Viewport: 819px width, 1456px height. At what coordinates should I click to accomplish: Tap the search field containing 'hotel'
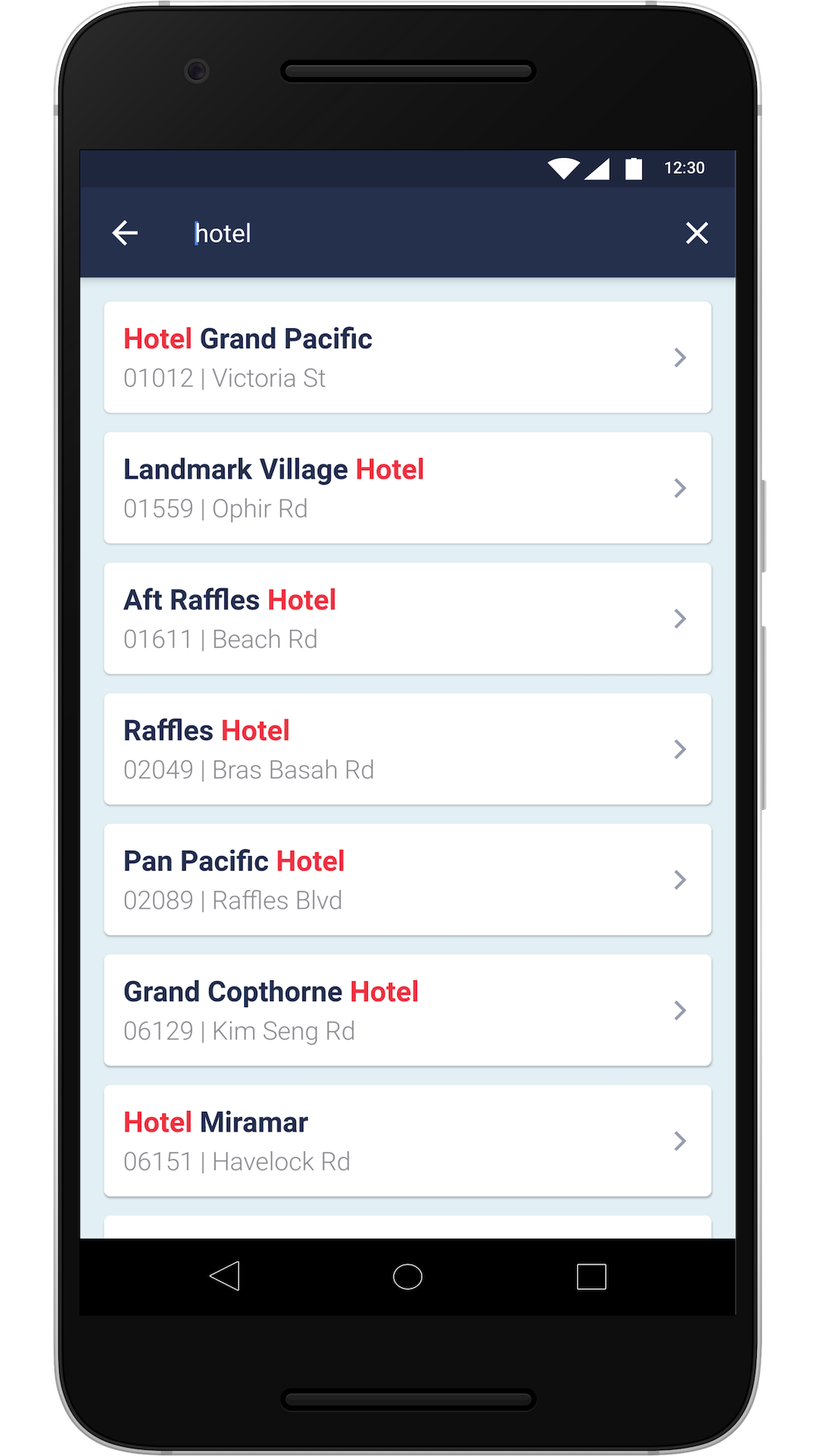[409, 233]
